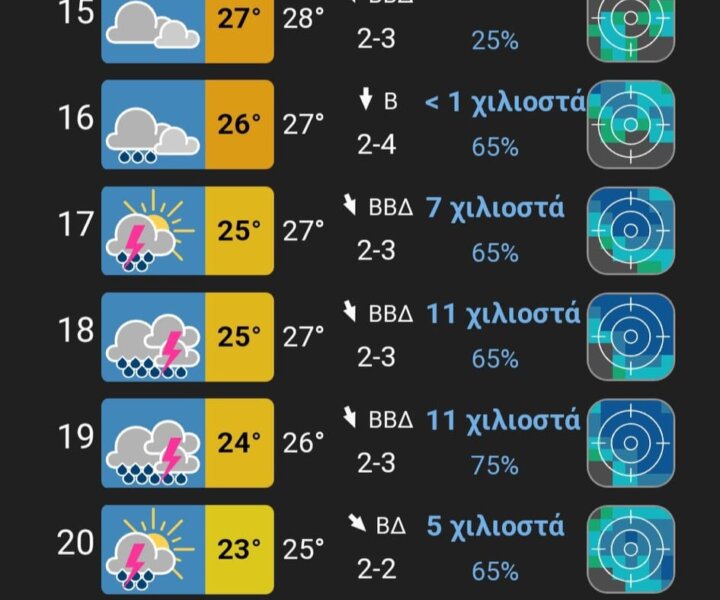720x600 pixels.
Task: Open the rain radar tile for day 19
Action: 630,442
